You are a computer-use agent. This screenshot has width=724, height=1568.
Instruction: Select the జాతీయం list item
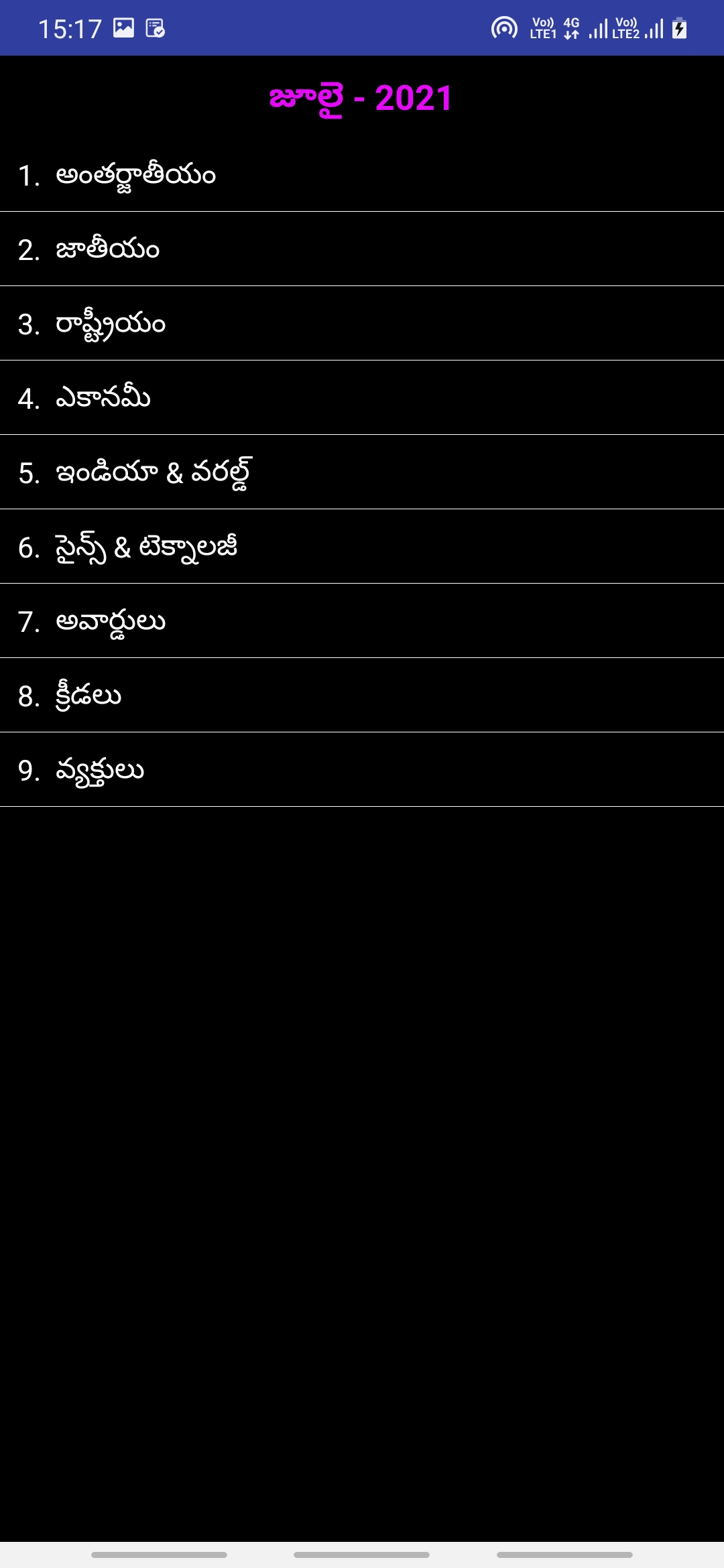pyautogui.click(x=107, y=250)
